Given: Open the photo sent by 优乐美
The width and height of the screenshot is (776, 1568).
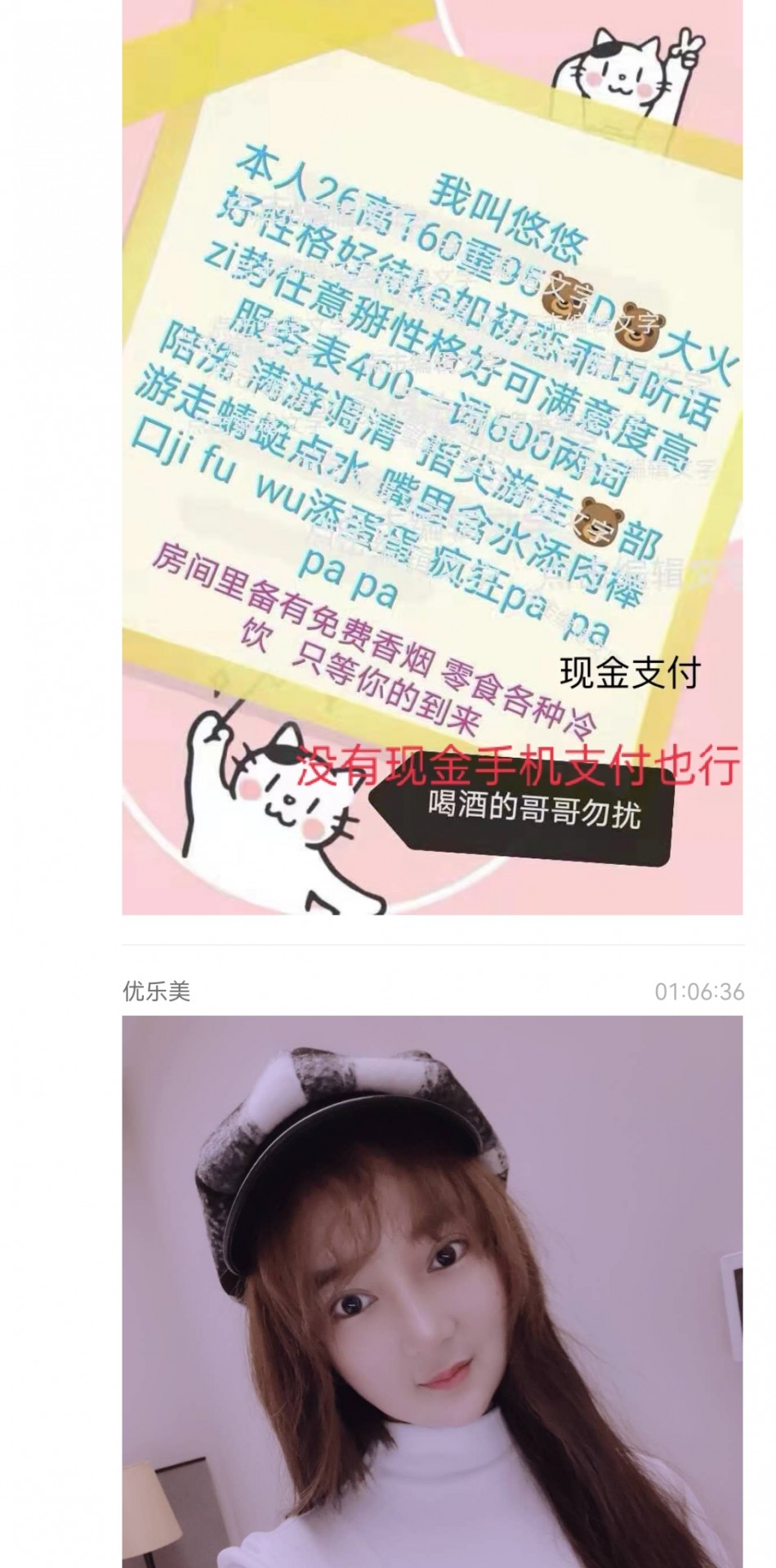Looking at the screenshot, I should pos(432,1290).
